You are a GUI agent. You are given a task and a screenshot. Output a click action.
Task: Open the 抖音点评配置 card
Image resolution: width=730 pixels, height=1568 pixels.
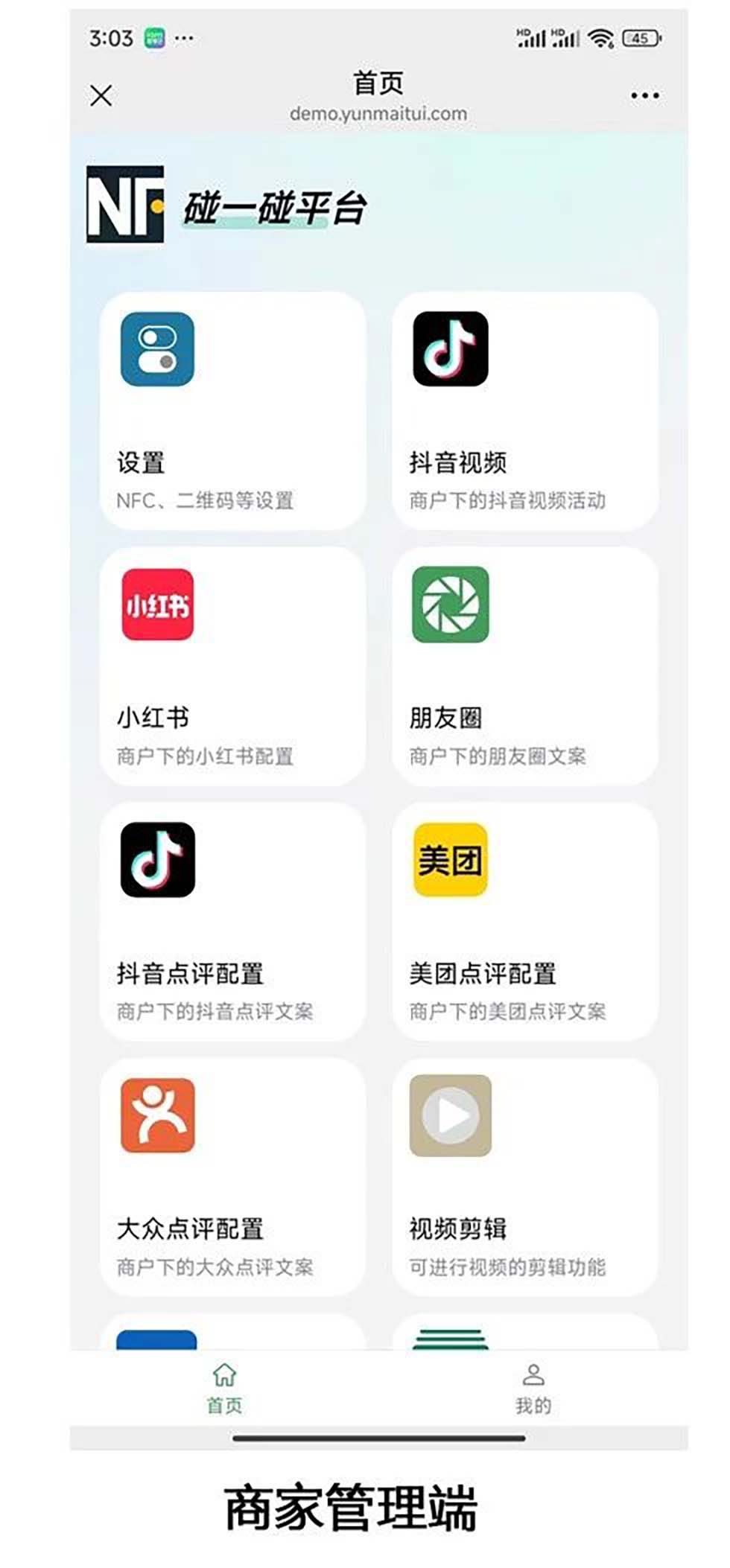coord(232,922)
